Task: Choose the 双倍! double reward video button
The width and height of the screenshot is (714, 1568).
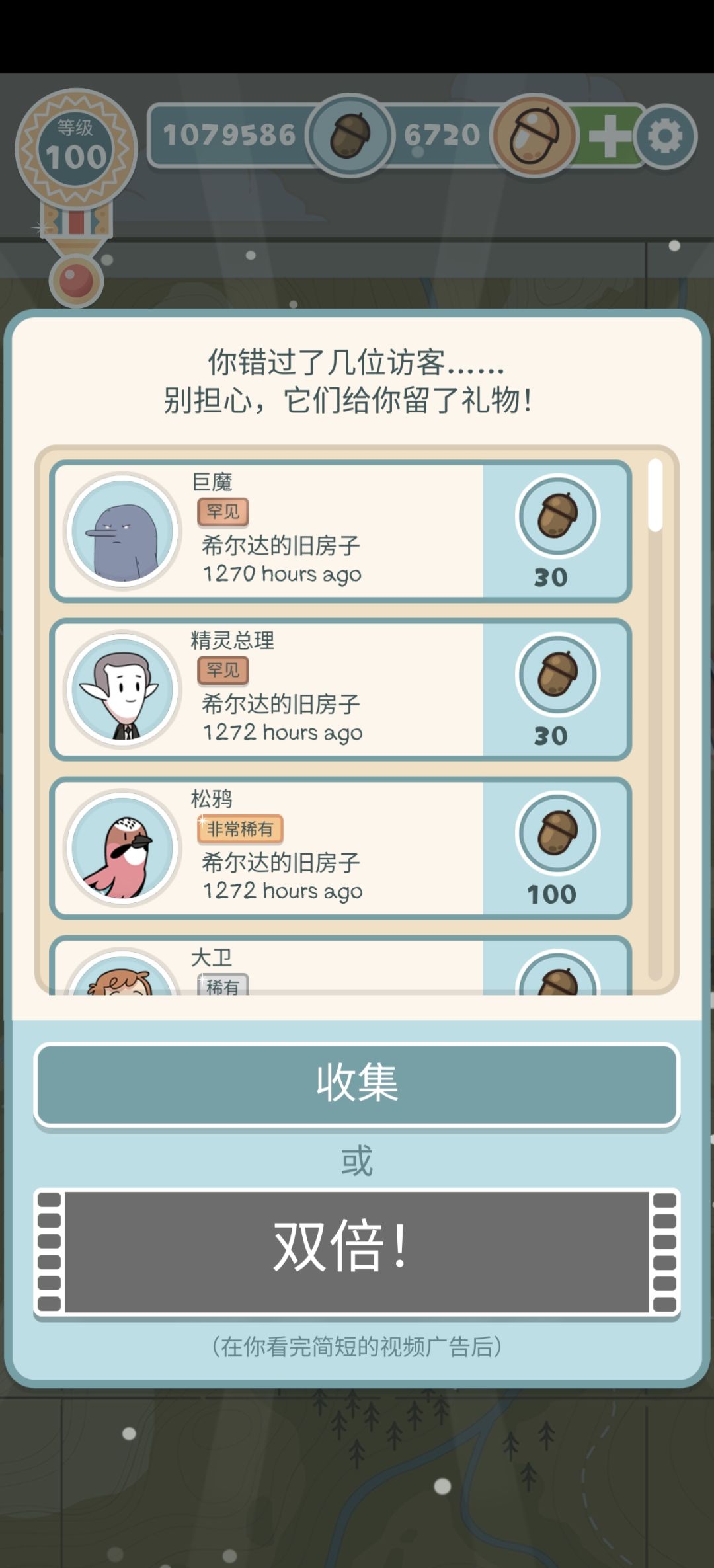Action: tap(357, 1251)
